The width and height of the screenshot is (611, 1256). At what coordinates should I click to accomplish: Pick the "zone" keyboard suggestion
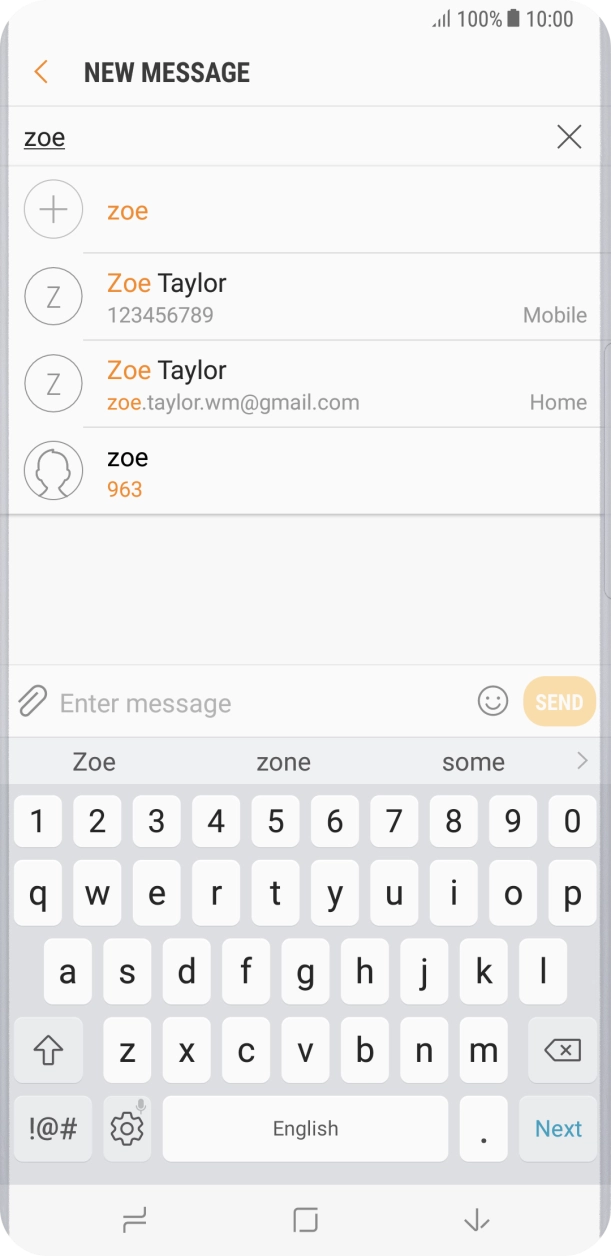click(283, 762)
